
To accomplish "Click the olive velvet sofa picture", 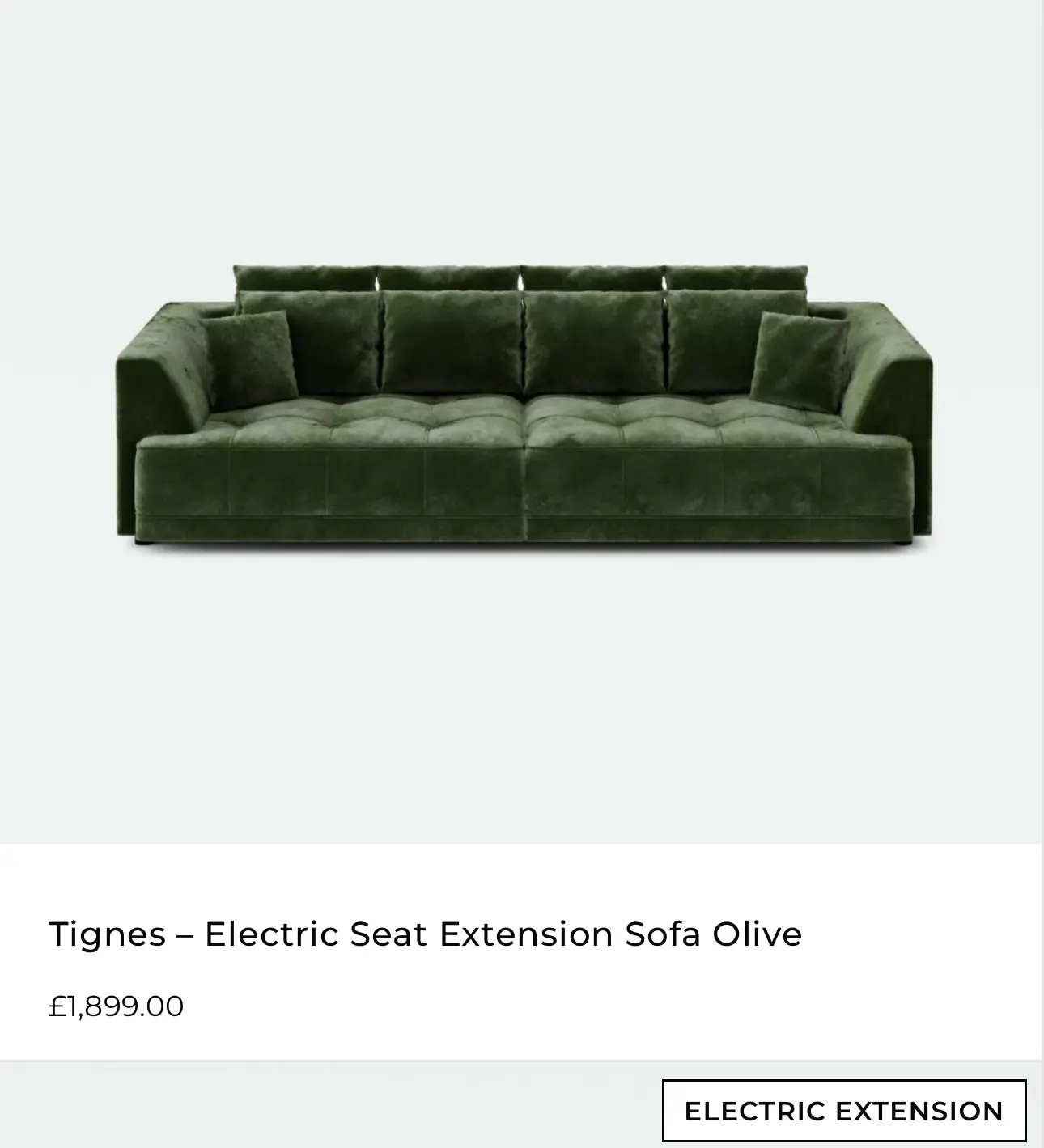I will click(522, 405).
